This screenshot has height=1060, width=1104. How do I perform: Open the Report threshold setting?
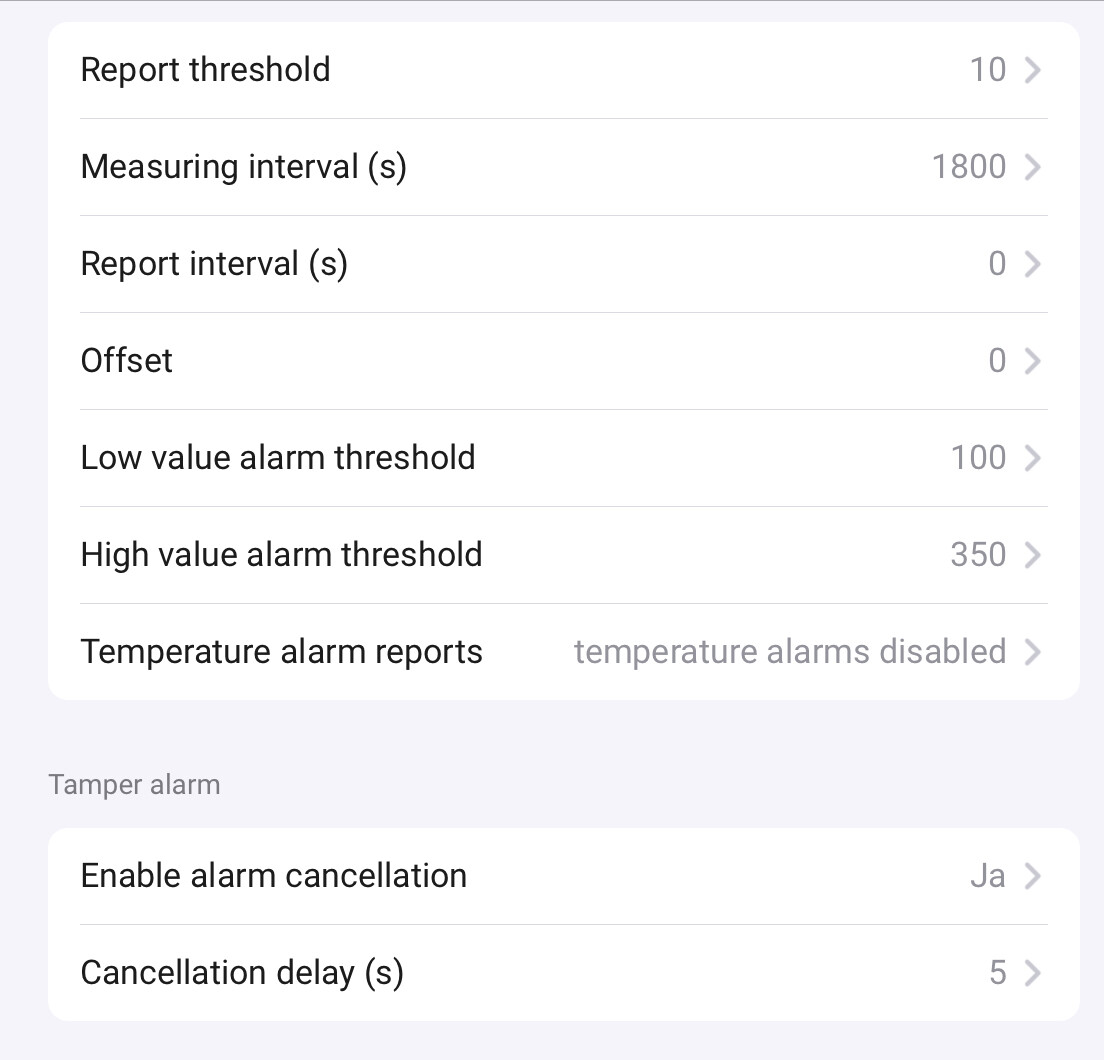[563, 70]
